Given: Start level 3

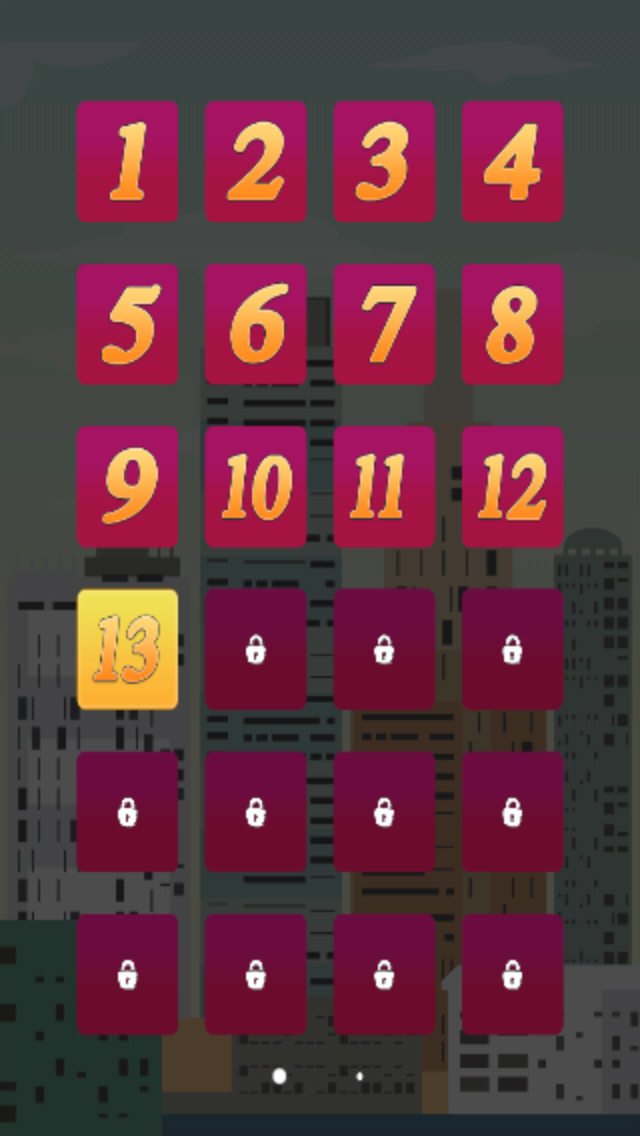Looking at the screenshot, I should coord(384,161).
